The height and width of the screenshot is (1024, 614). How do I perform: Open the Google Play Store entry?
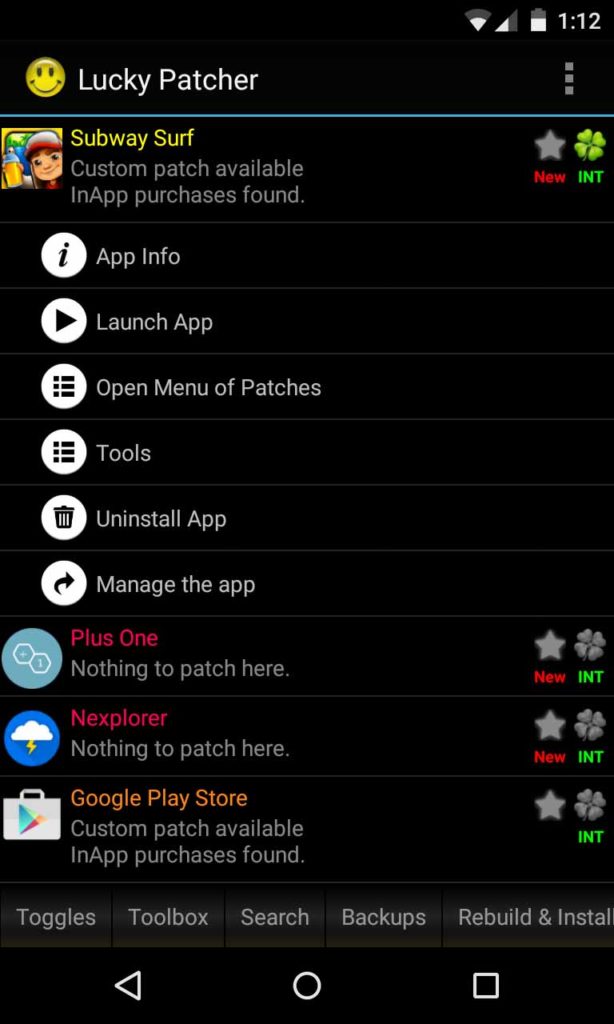(307, 829)
